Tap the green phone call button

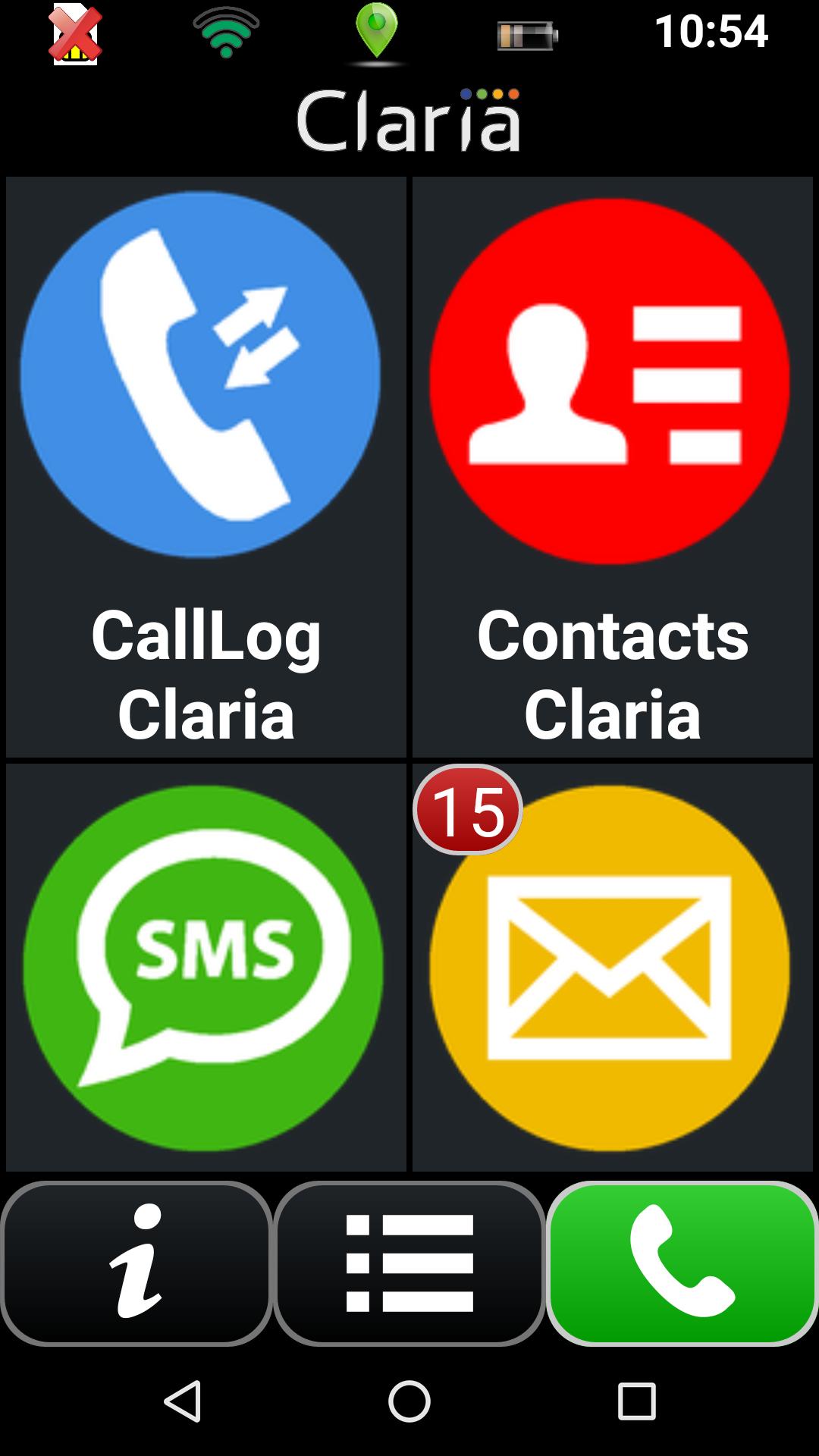pyautogui.click(x=682, y=1263)
